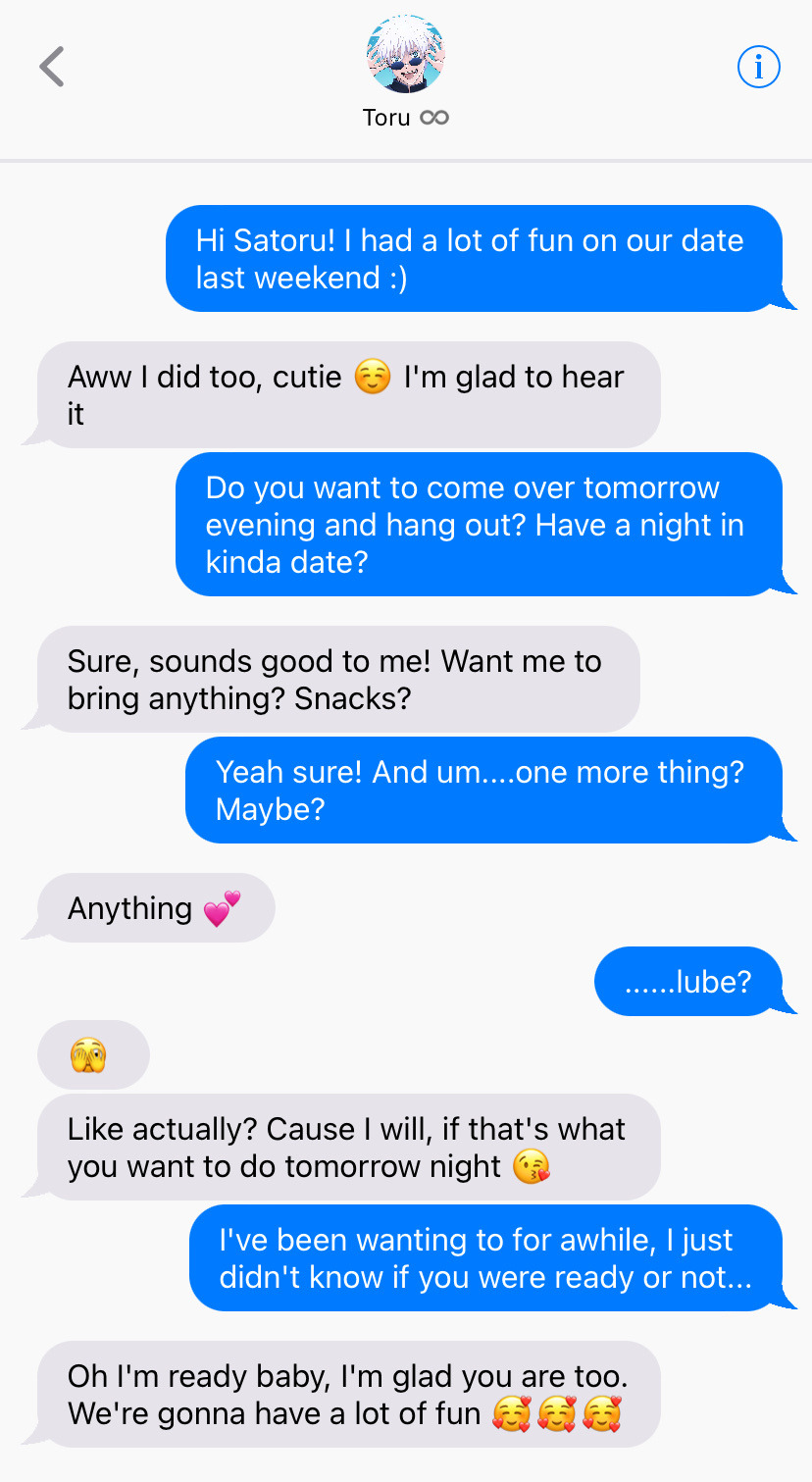Go back to the conversations list

click(52, 67)
